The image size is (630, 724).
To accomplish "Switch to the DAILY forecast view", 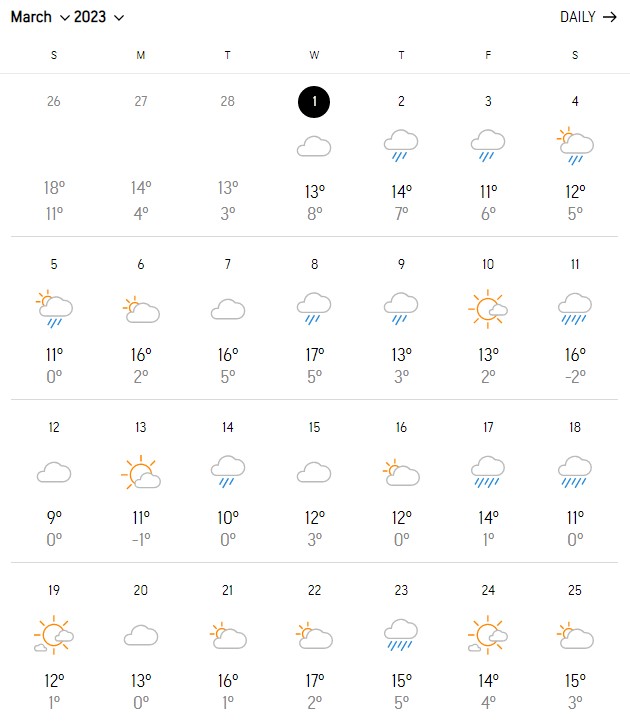I will (589, 17).
